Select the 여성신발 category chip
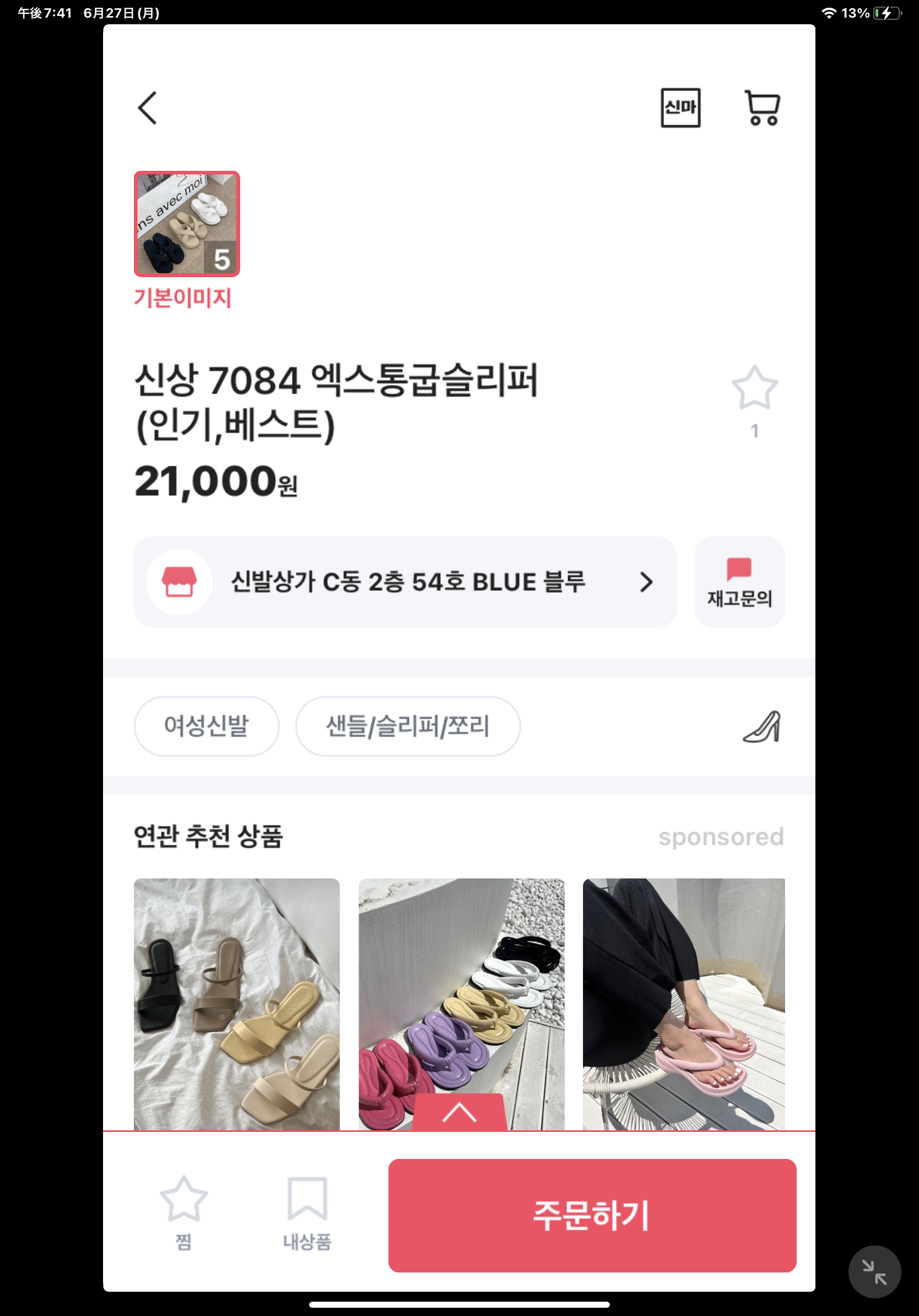 206,726
